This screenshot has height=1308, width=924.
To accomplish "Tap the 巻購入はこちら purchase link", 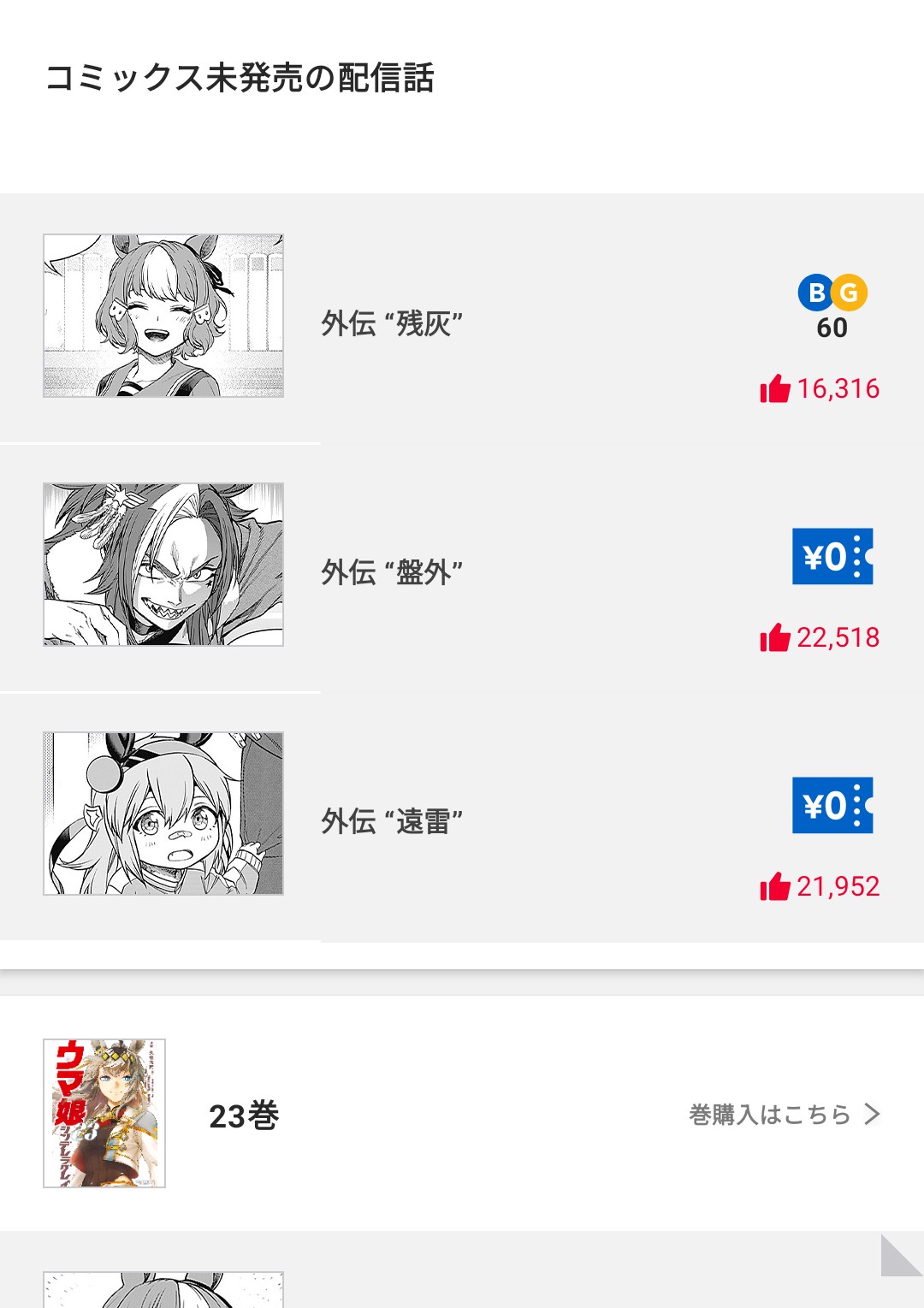I will point(783,1114).
